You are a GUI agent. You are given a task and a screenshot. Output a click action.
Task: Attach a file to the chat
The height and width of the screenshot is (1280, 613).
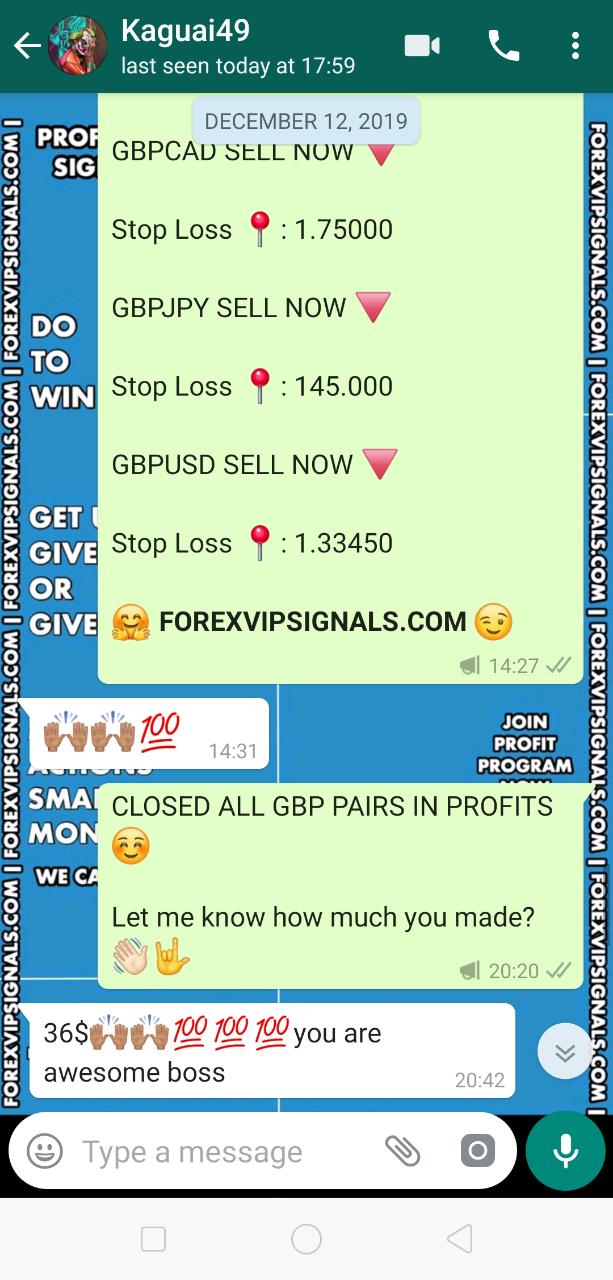tap(402, 1151)
